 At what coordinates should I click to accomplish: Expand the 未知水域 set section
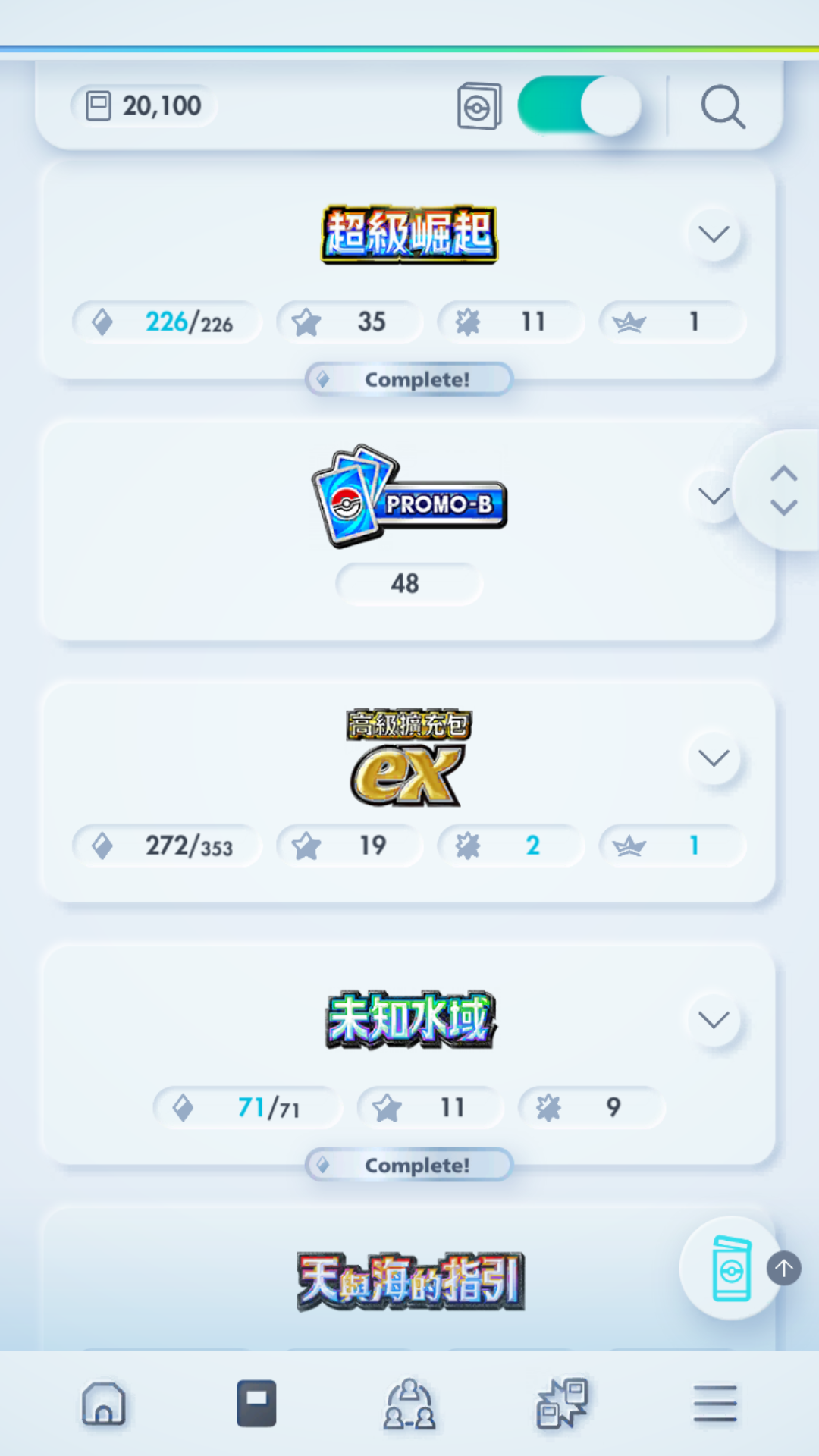[714, 1020]
